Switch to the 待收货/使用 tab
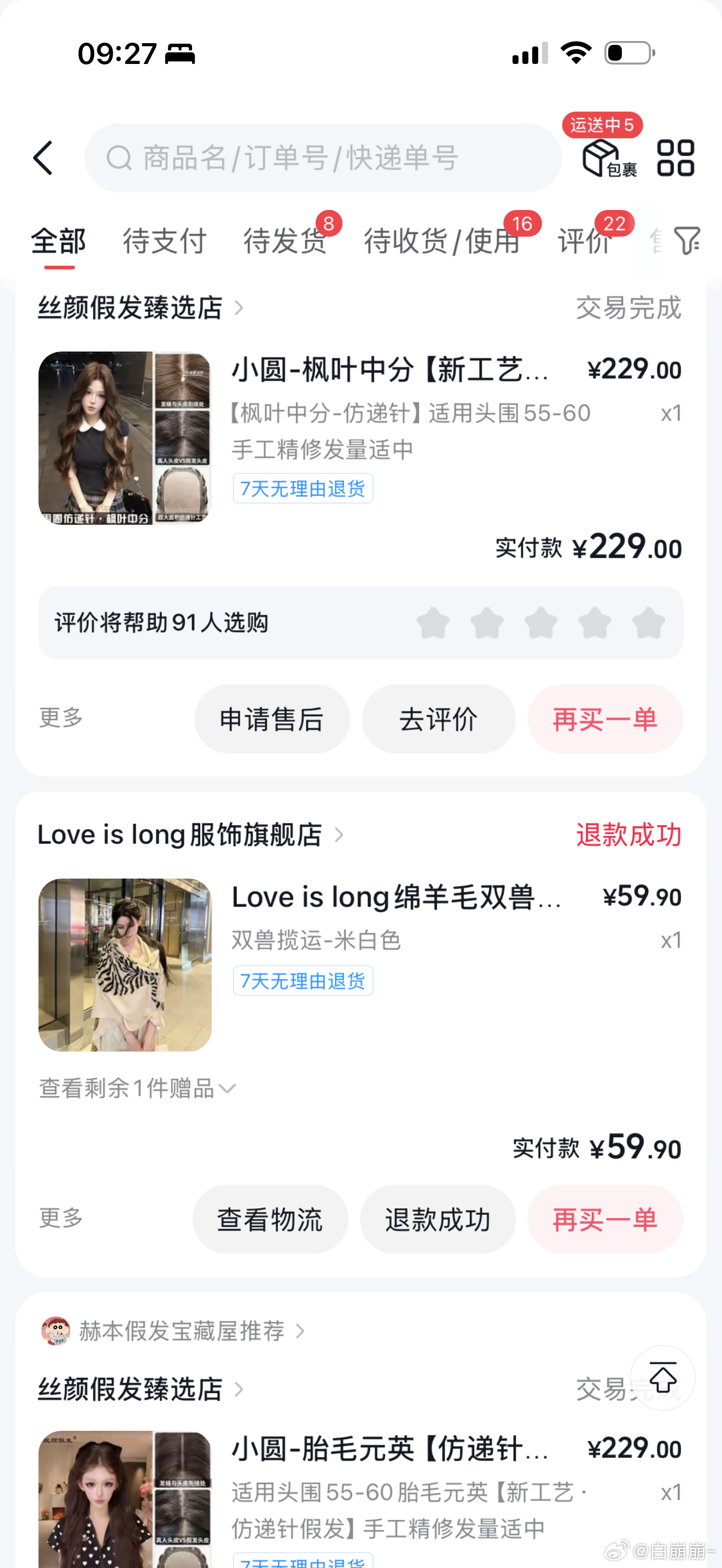Image resolution: width=722 pixels, height=1568 pixels. pyautogui.click(x=442, y=241)
